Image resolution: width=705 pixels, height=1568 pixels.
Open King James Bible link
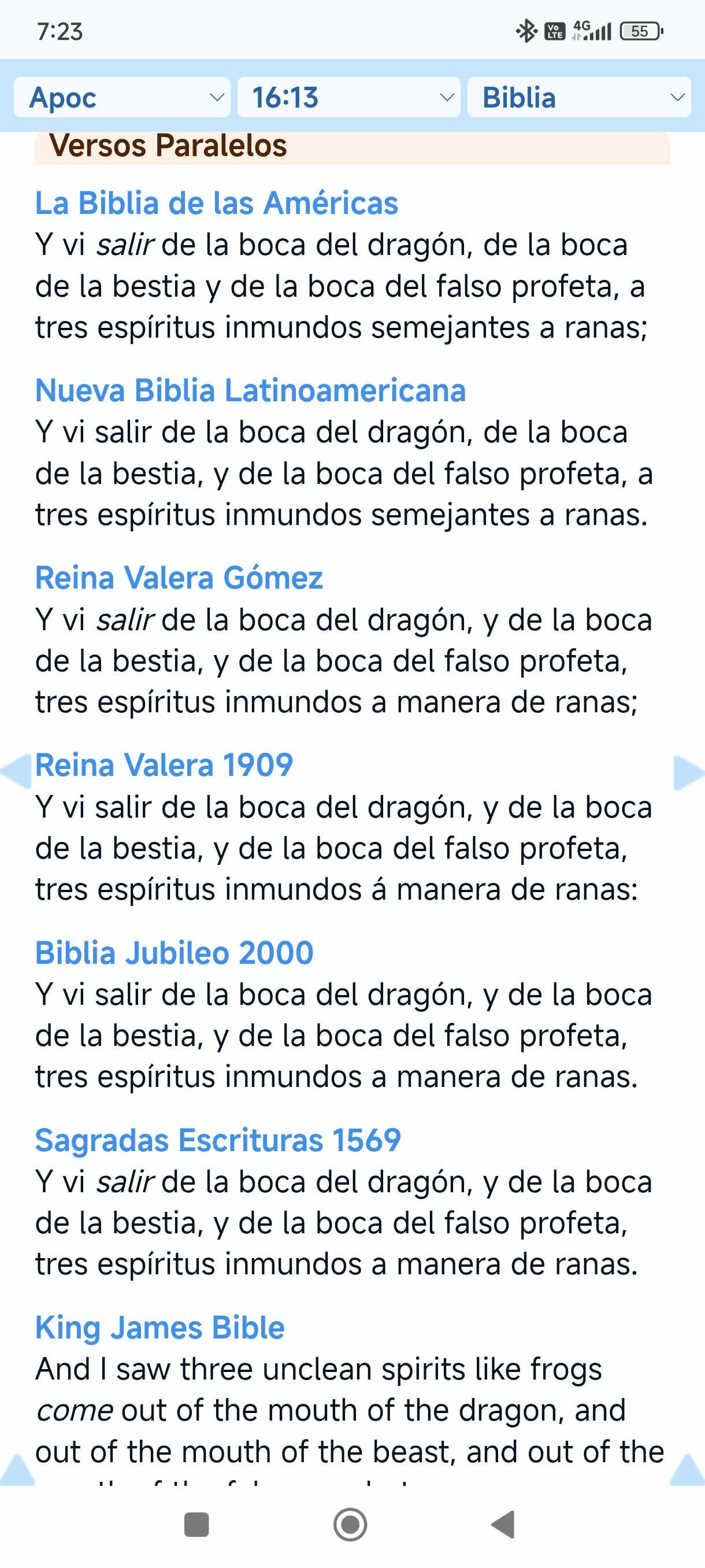[159, 1328]
